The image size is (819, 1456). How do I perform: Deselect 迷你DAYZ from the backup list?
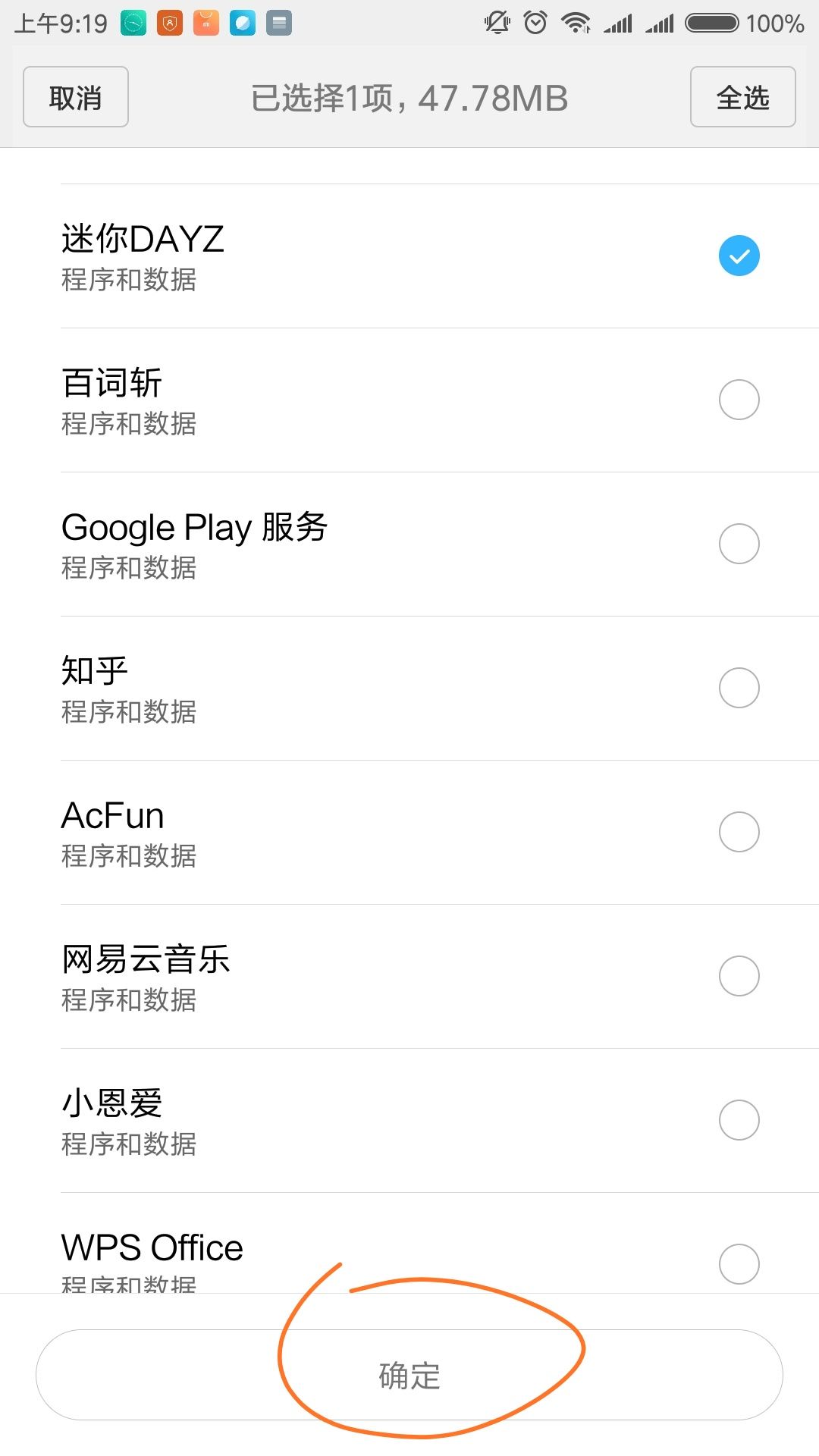(x=739, y=255)
